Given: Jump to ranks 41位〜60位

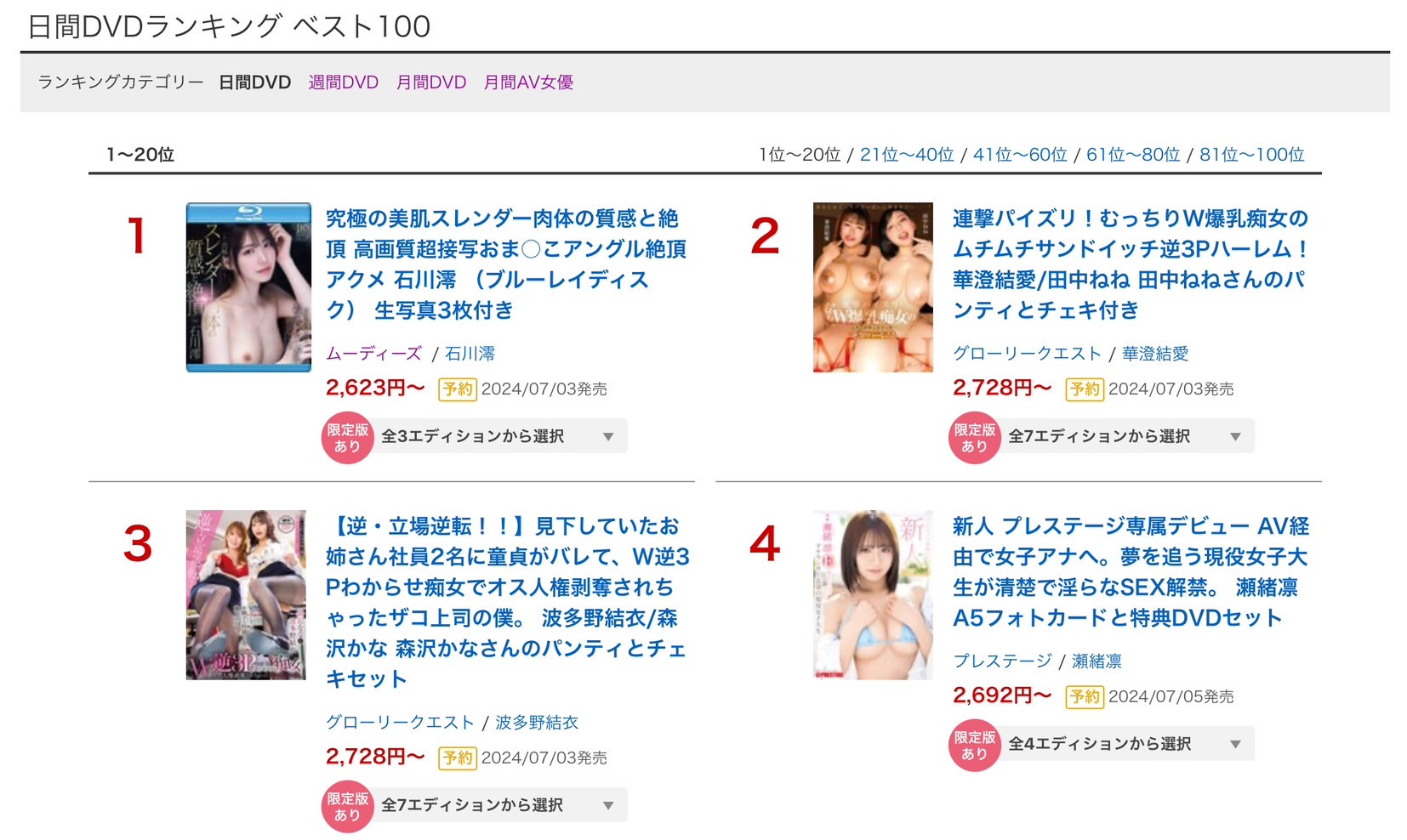Looking at the screenshot, I should click(1019, 155).
